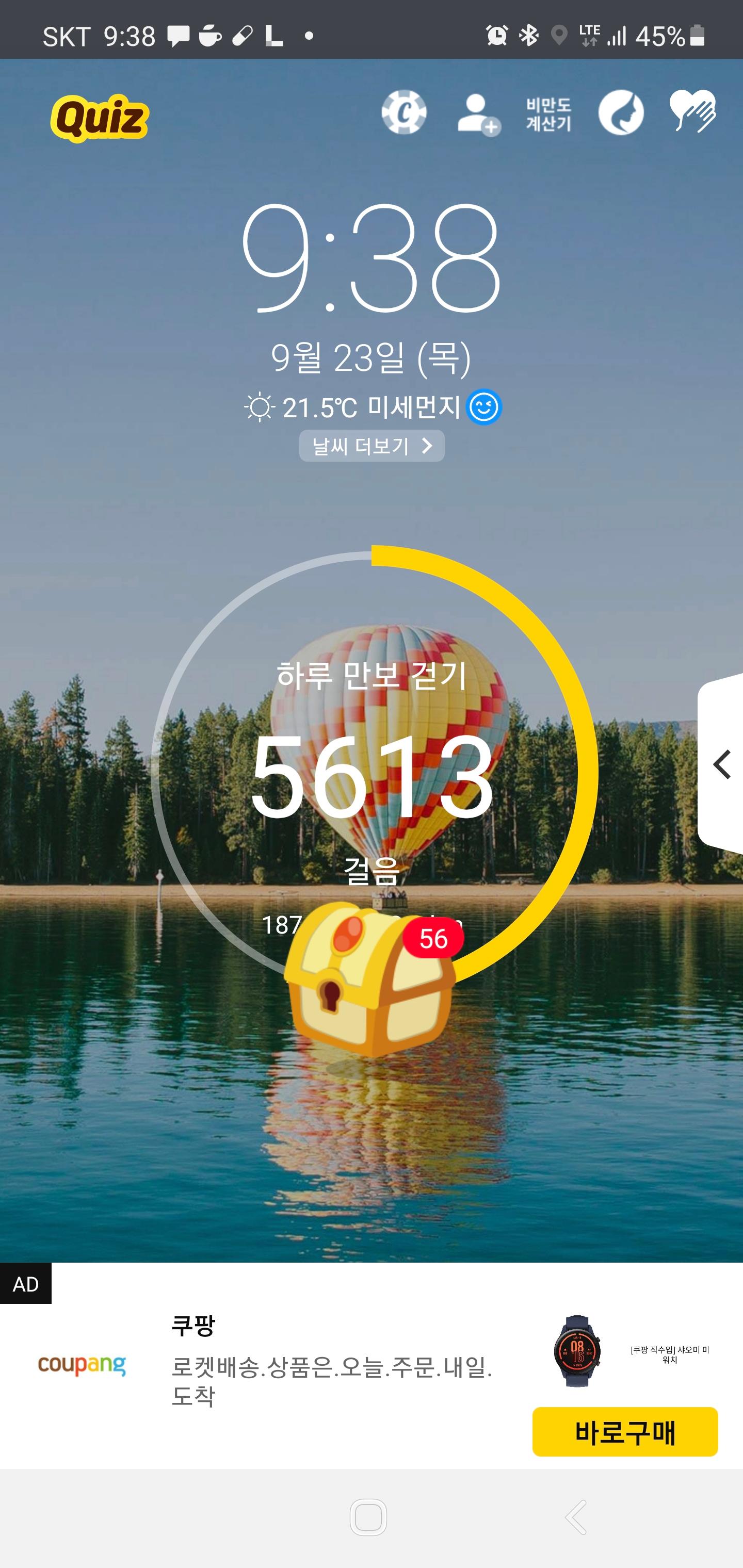Tap the system home button
The width and height of the screenshot is (743, 1568).
pyautogui.click(x=368, y=1517)
